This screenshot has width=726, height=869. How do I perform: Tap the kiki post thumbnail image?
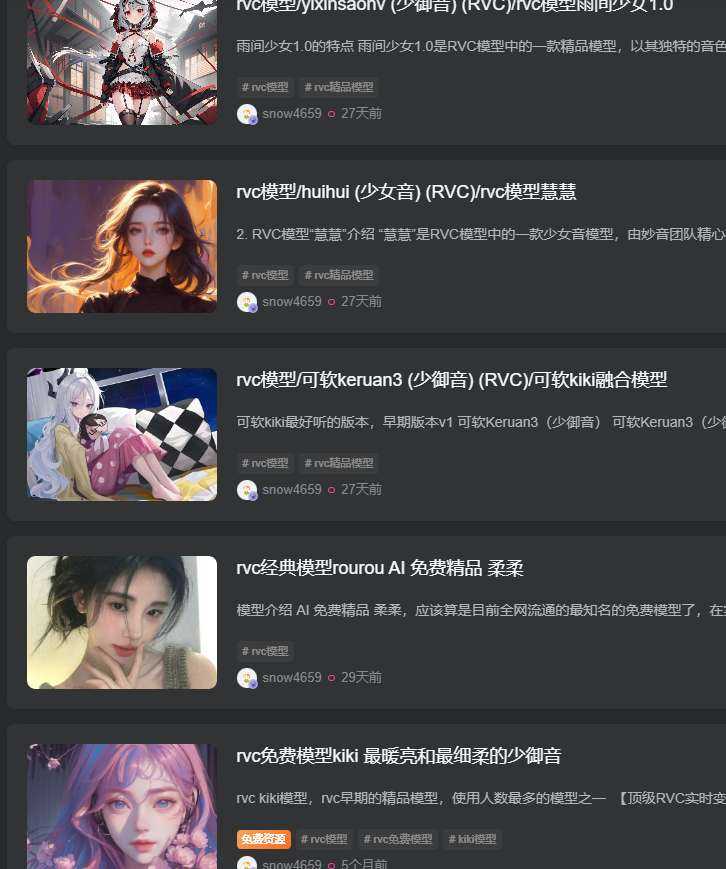click(121, 806)
